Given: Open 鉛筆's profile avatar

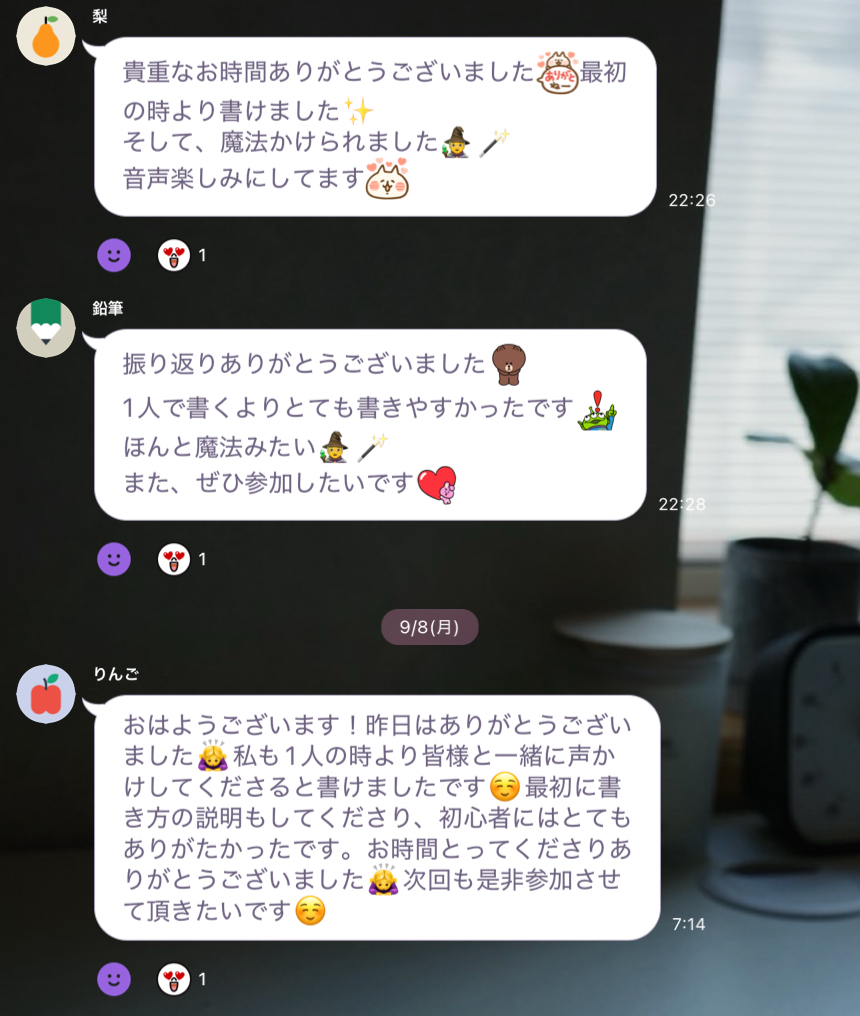Looking at the screenshot, I should click(x=46, y=328).
